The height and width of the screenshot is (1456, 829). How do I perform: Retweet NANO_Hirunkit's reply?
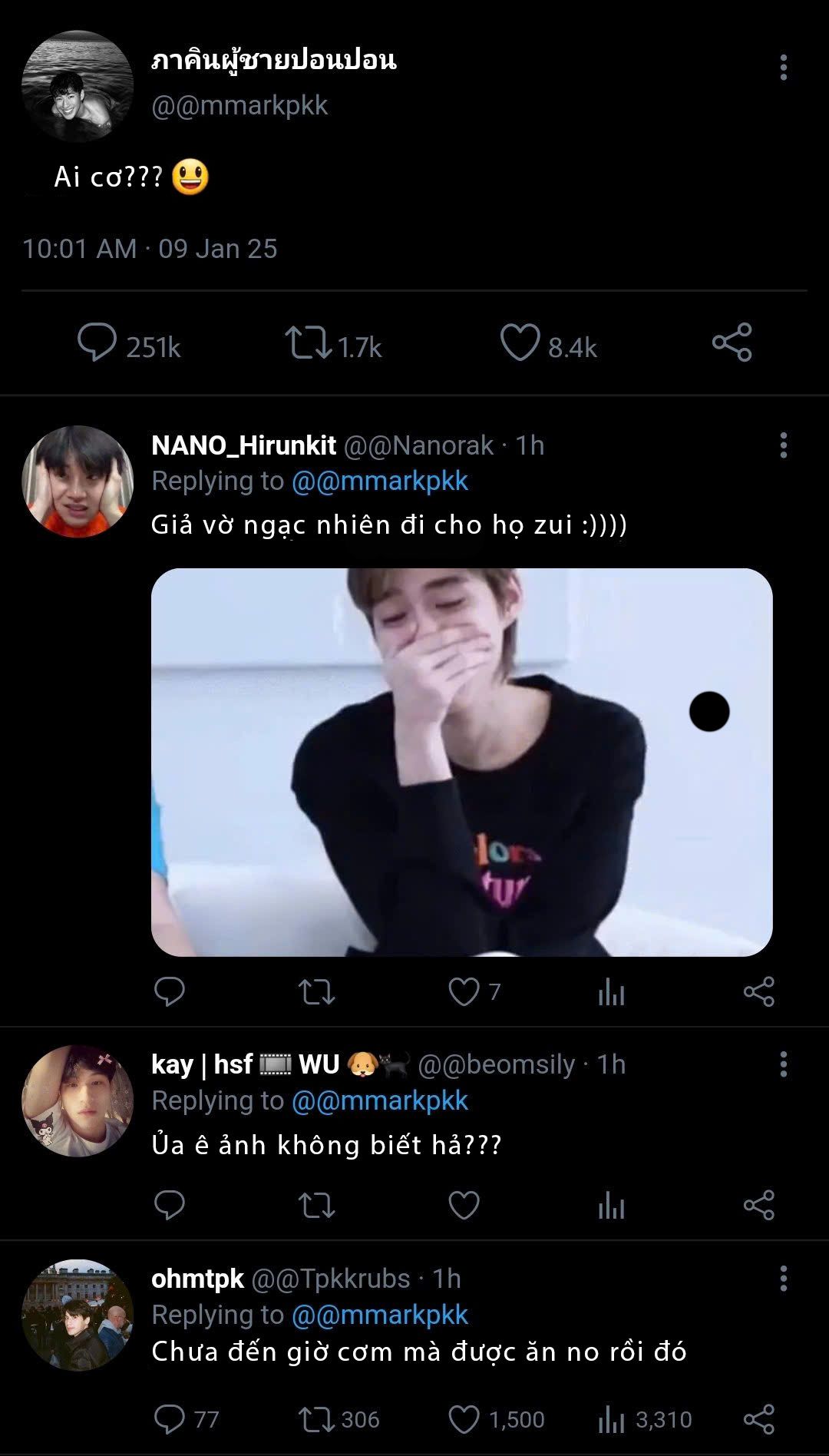pyautogui.click(x=316, y=991)
